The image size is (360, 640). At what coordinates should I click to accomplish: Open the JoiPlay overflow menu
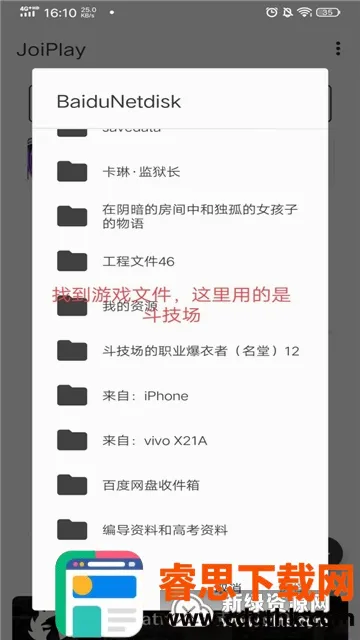338,49
